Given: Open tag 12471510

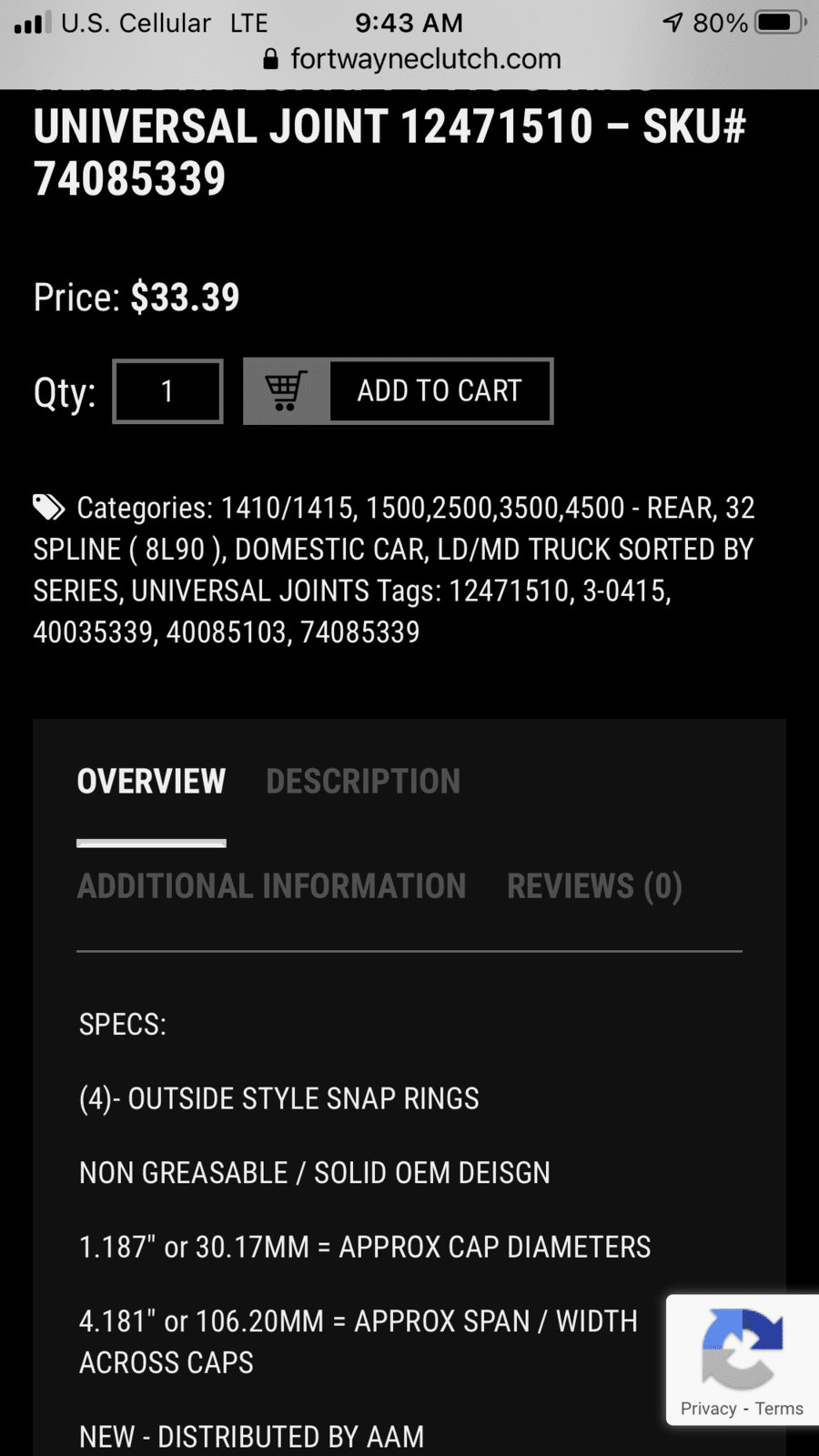Looking at the screenshot, I should (x=509, y=591).
